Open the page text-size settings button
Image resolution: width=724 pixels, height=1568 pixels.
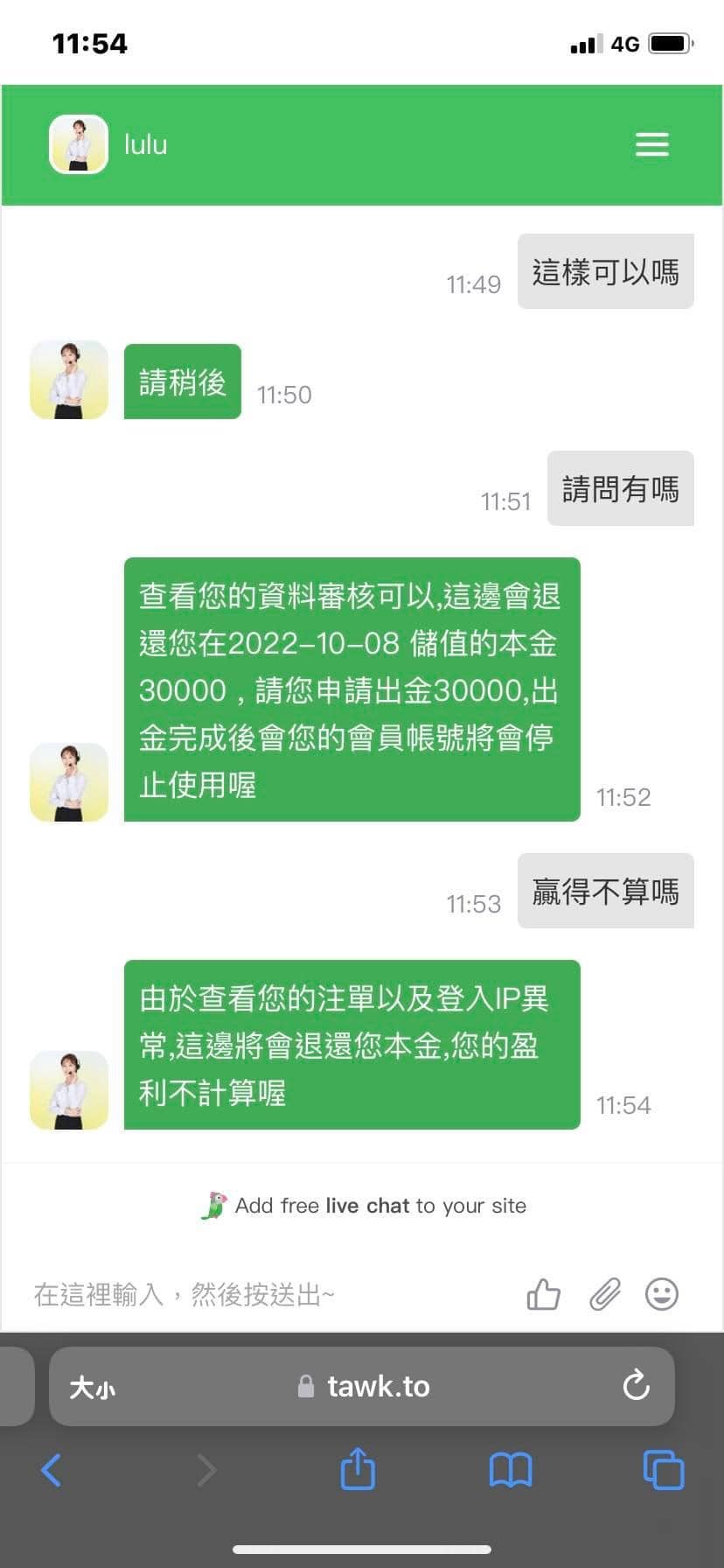(92, 1387)
